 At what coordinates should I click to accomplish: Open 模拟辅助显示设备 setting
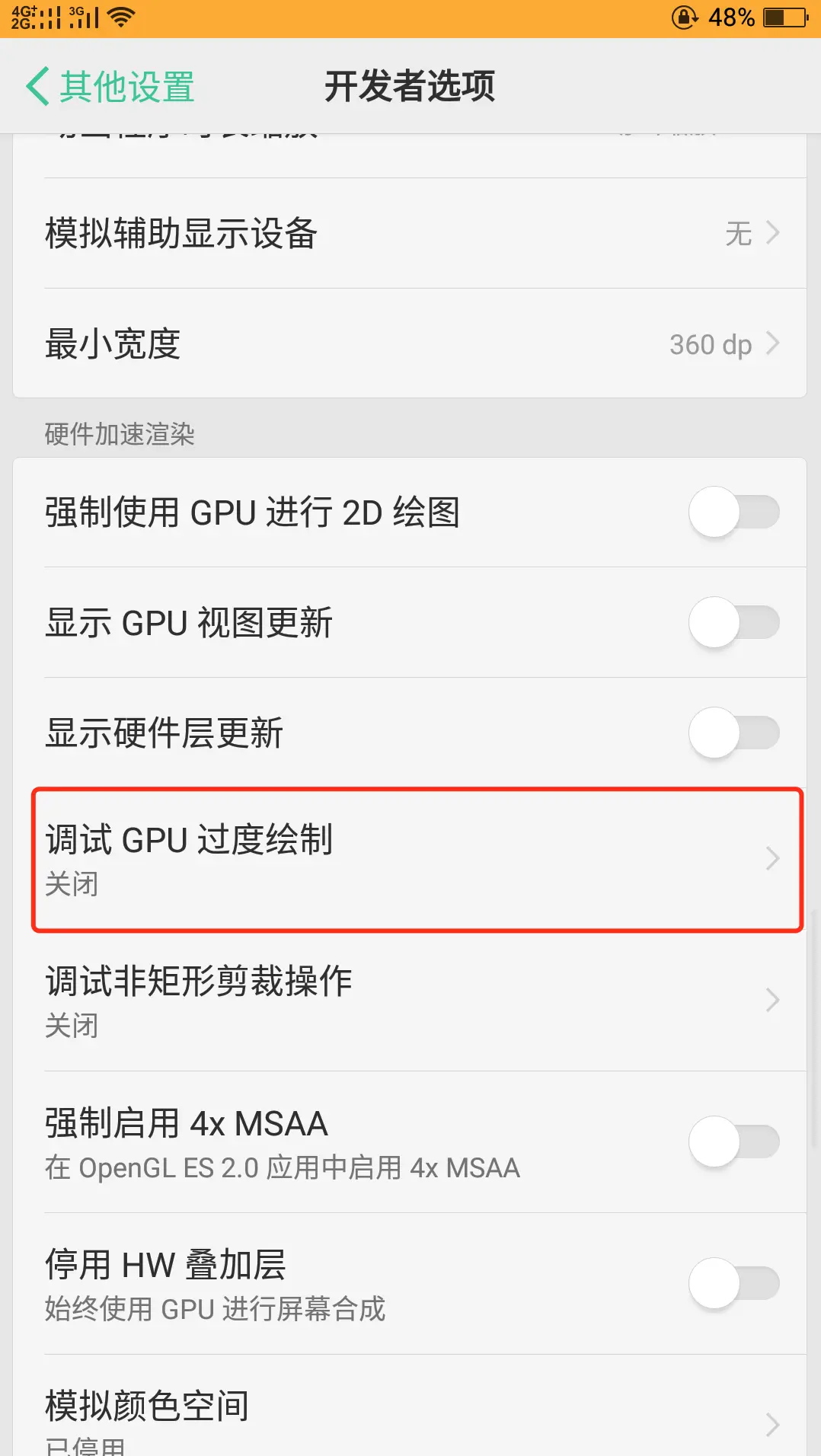click(x=410, y=233)
